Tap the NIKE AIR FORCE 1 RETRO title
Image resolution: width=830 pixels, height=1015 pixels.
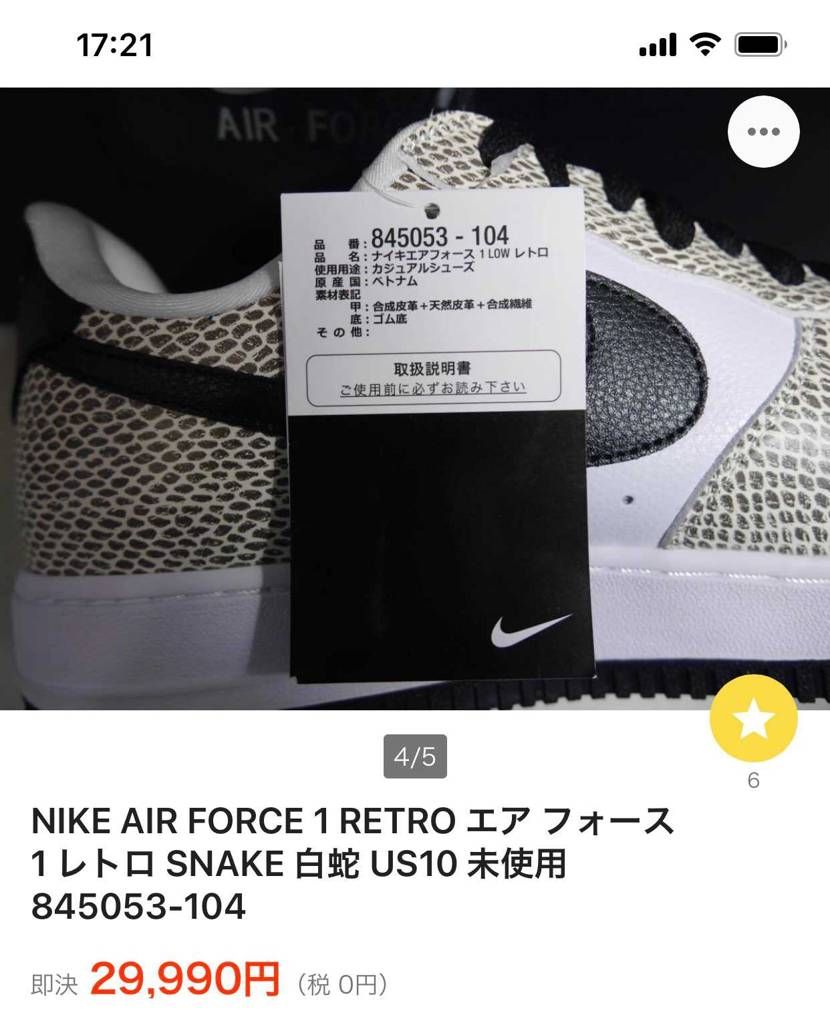(x=354, y=822)
